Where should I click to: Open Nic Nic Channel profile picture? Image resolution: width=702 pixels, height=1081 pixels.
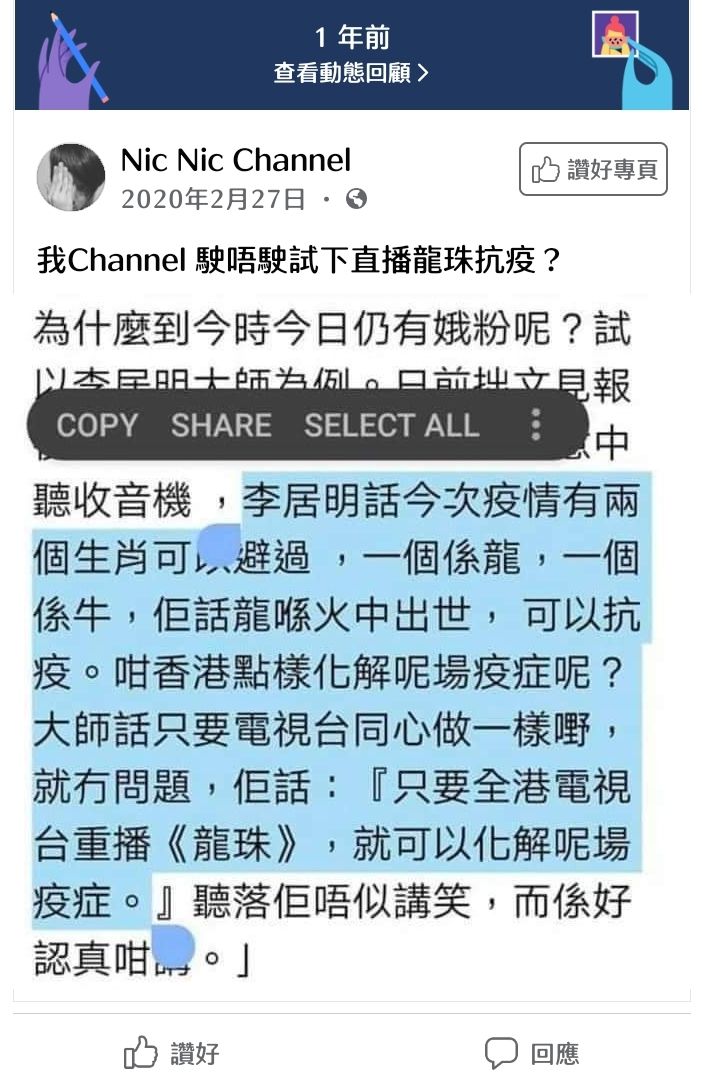70,177
